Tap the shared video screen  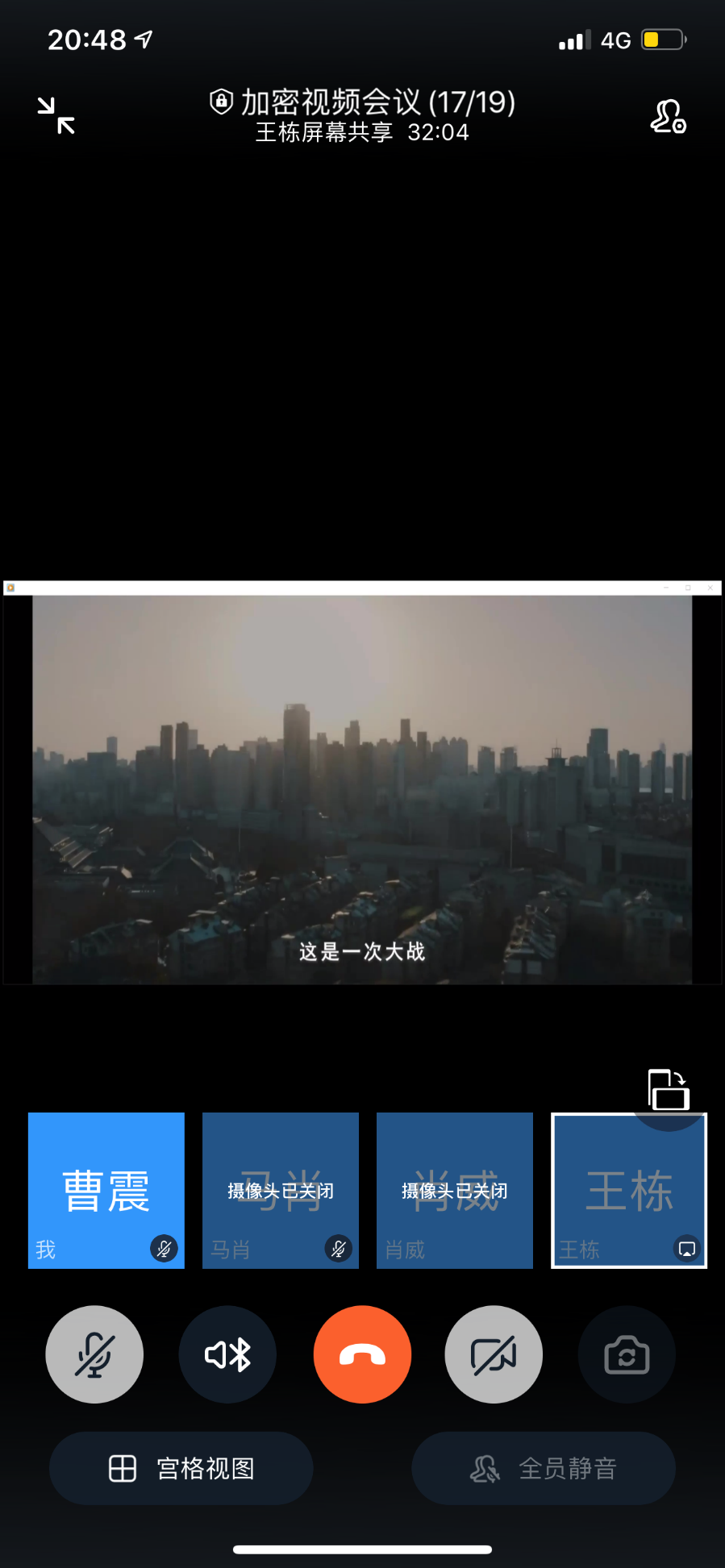coord(362,788)
